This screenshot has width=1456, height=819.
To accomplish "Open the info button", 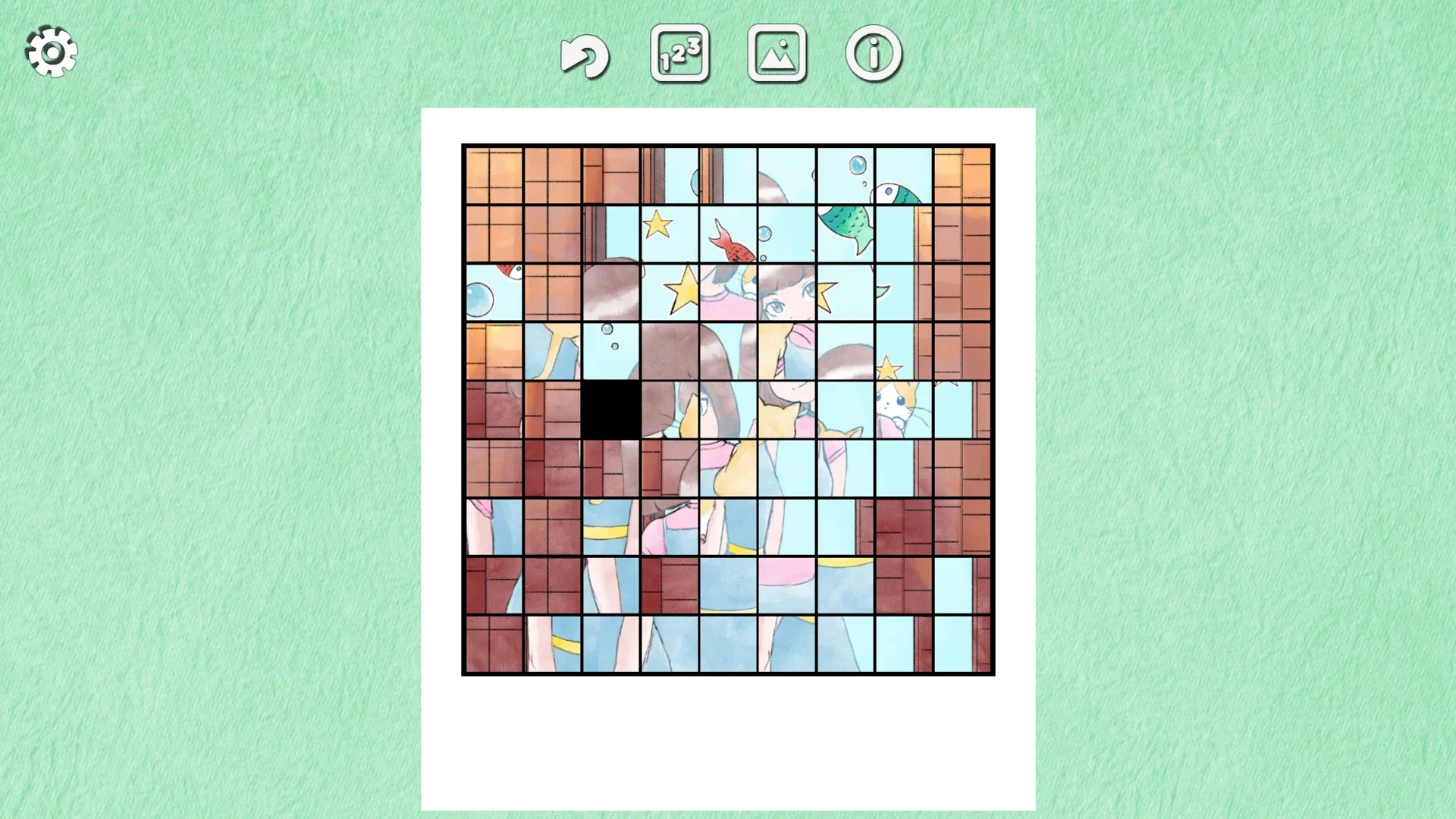I will point(874,54).
